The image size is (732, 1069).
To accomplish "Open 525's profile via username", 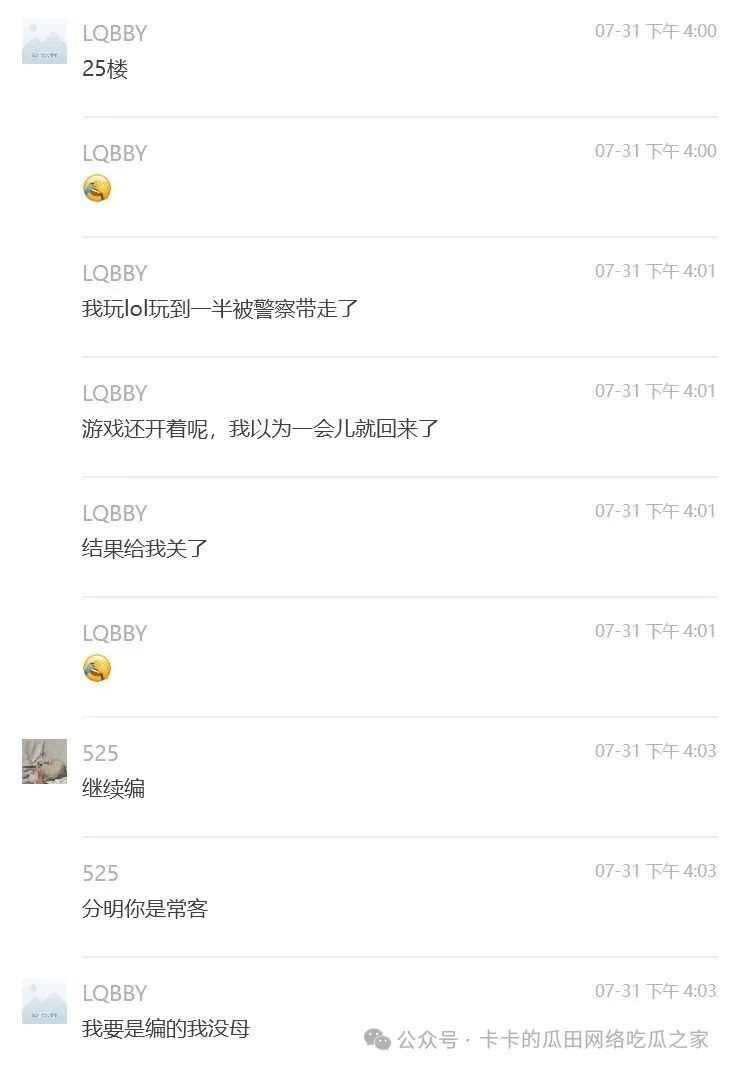I will tap(100, 752).
